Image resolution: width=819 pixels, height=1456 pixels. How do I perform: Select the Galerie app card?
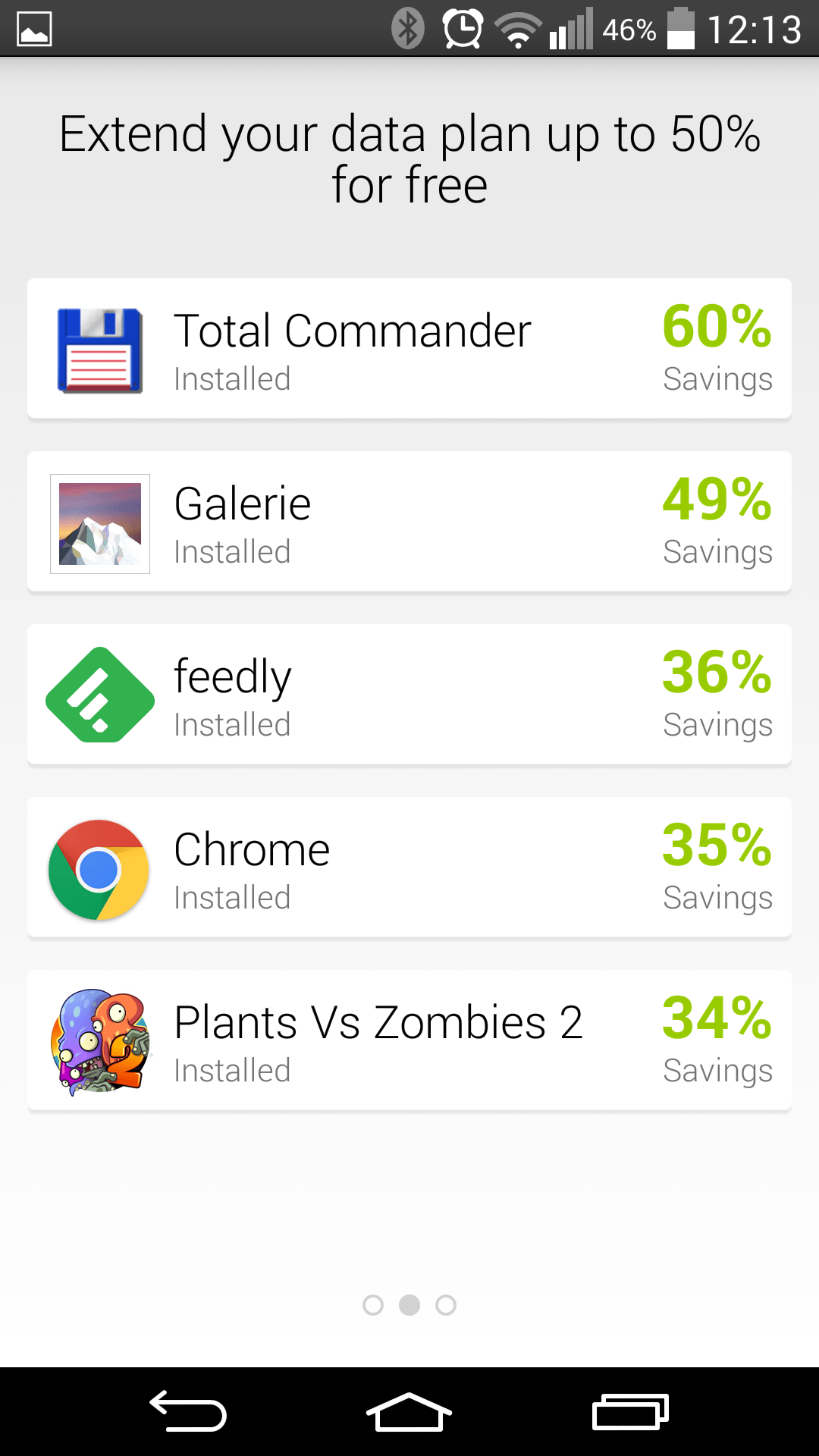coord(409,522)
